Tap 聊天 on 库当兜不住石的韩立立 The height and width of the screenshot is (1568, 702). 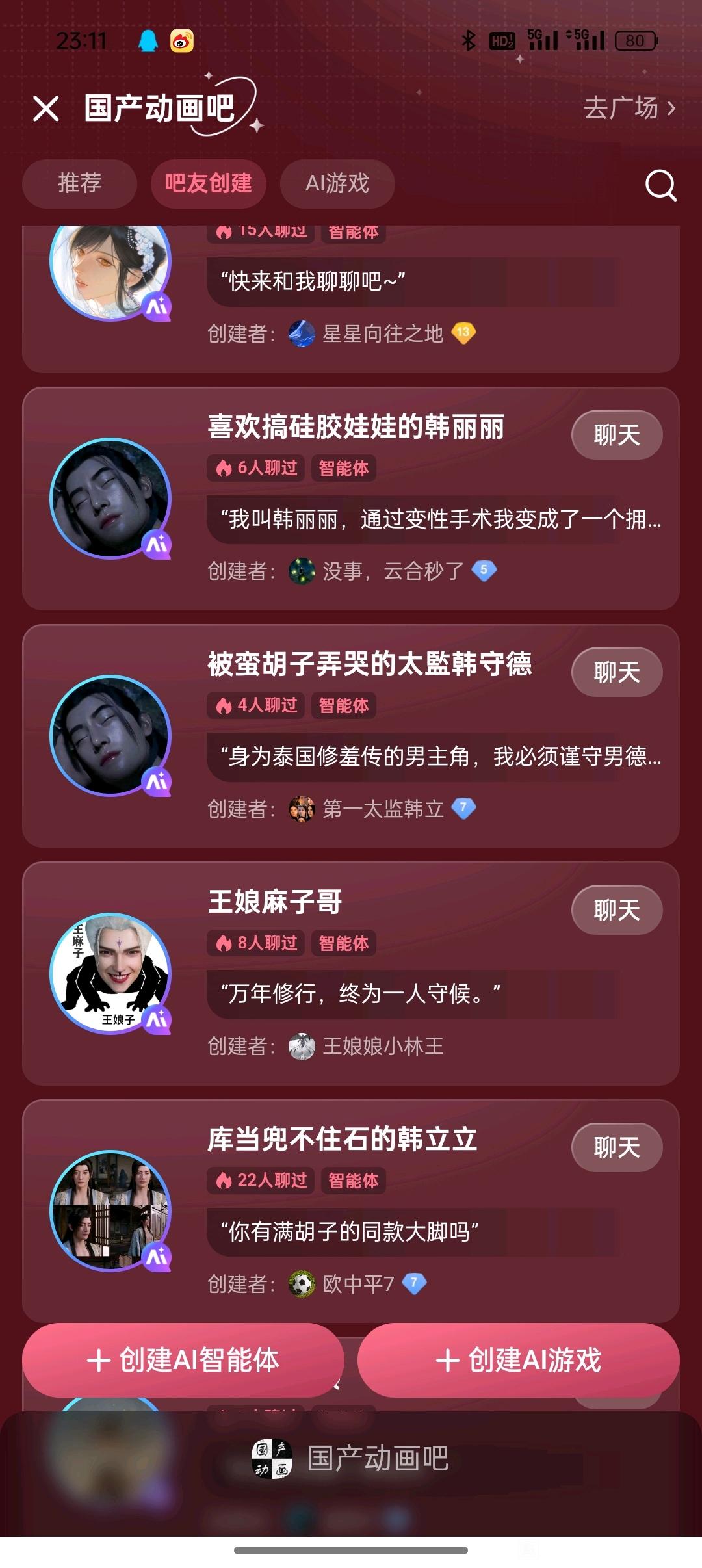[x=616, y=1147]
